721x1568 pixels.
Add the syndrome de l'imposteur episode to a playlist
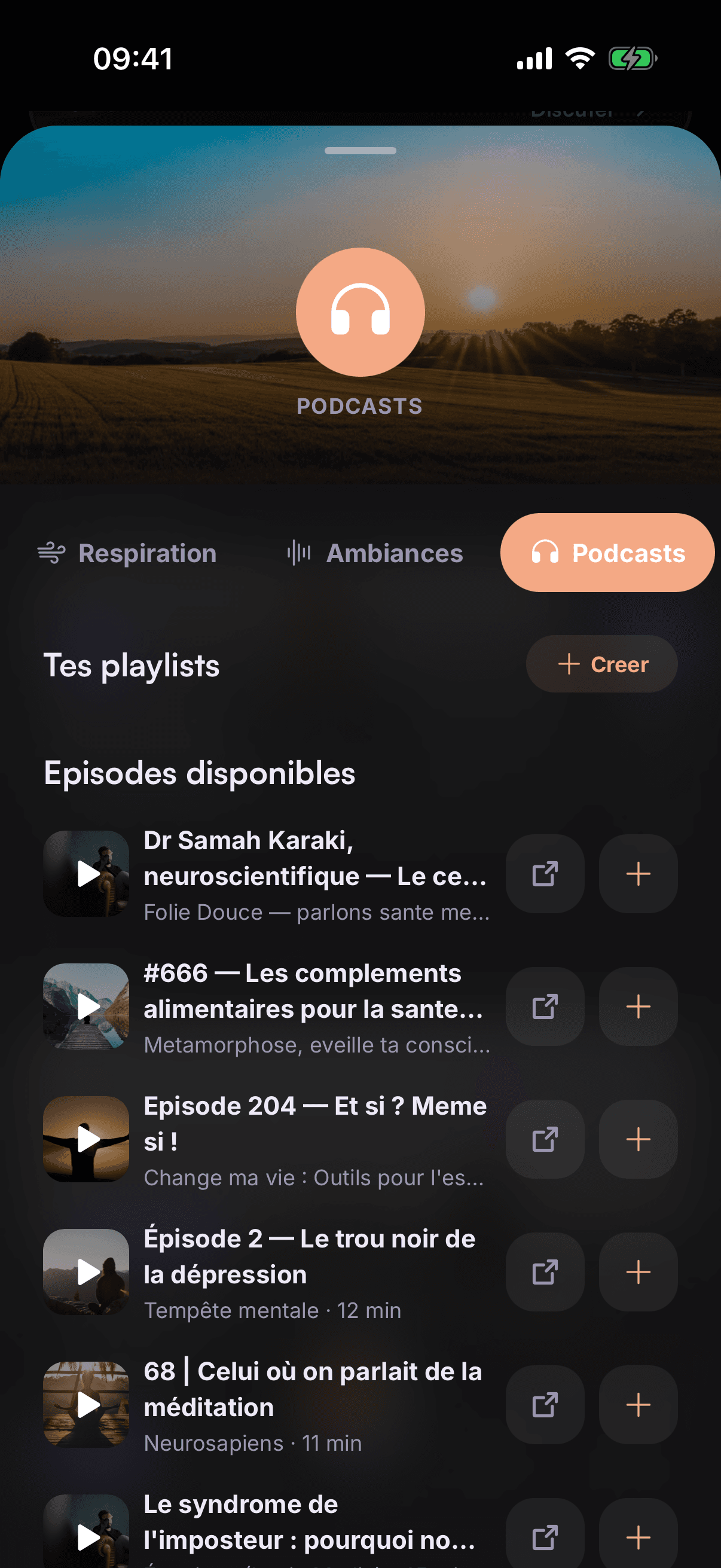(637, 1536)
